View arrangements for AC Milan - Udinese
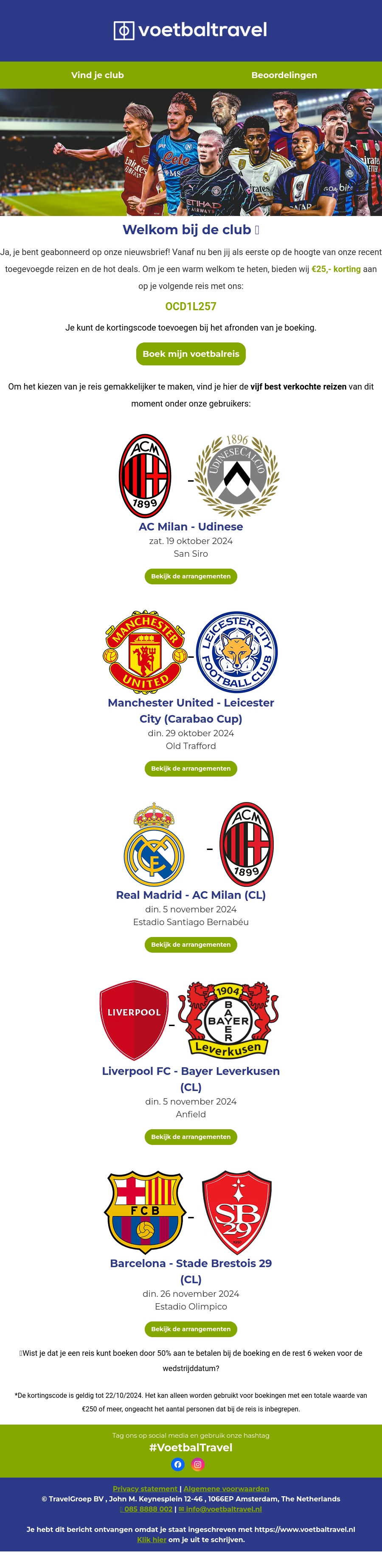The image size is (382, 1568). 191,576
